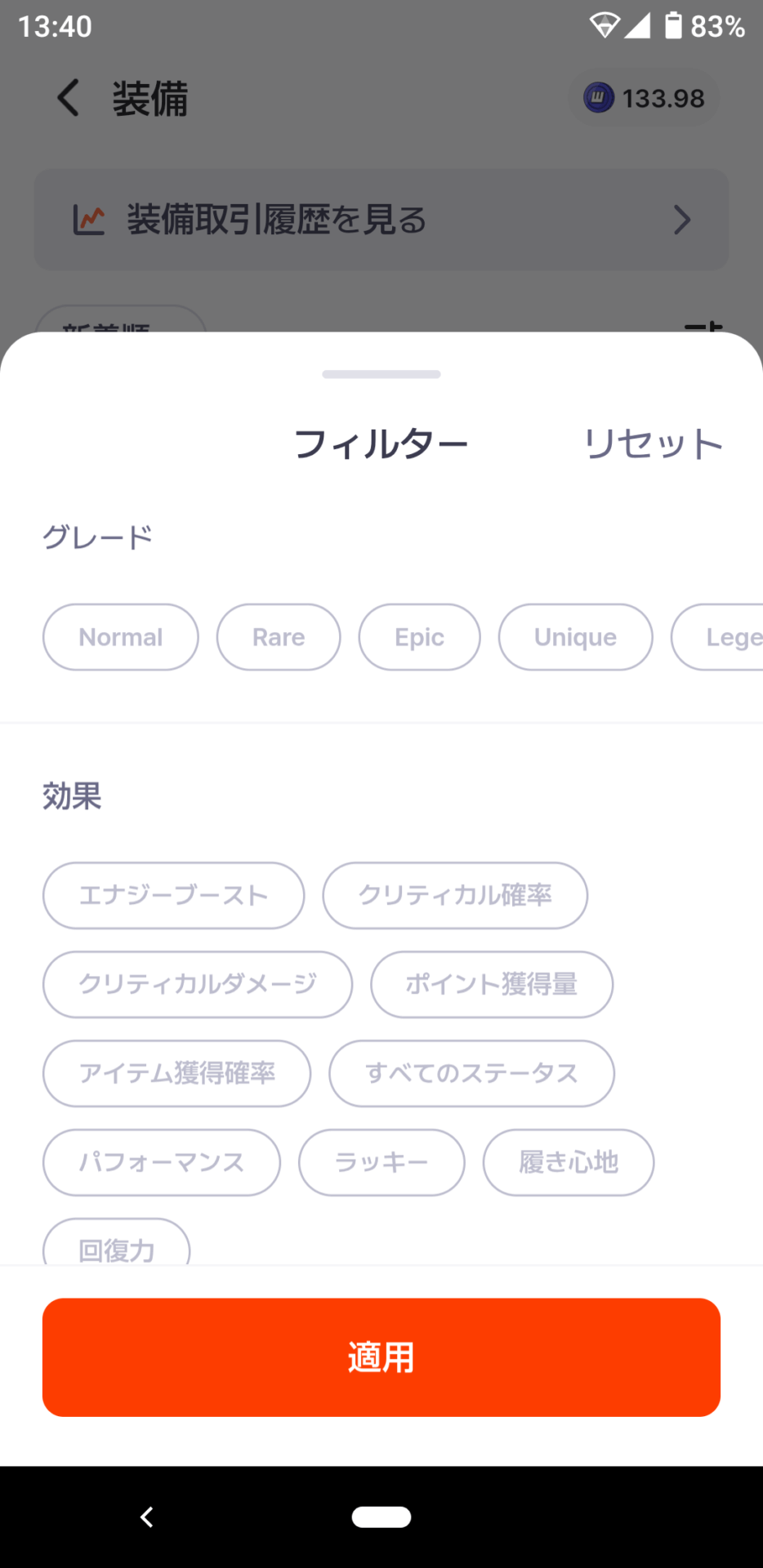Select the ラッキー chip
This screenshot has width=763, height=1568.
(381, 1162)
